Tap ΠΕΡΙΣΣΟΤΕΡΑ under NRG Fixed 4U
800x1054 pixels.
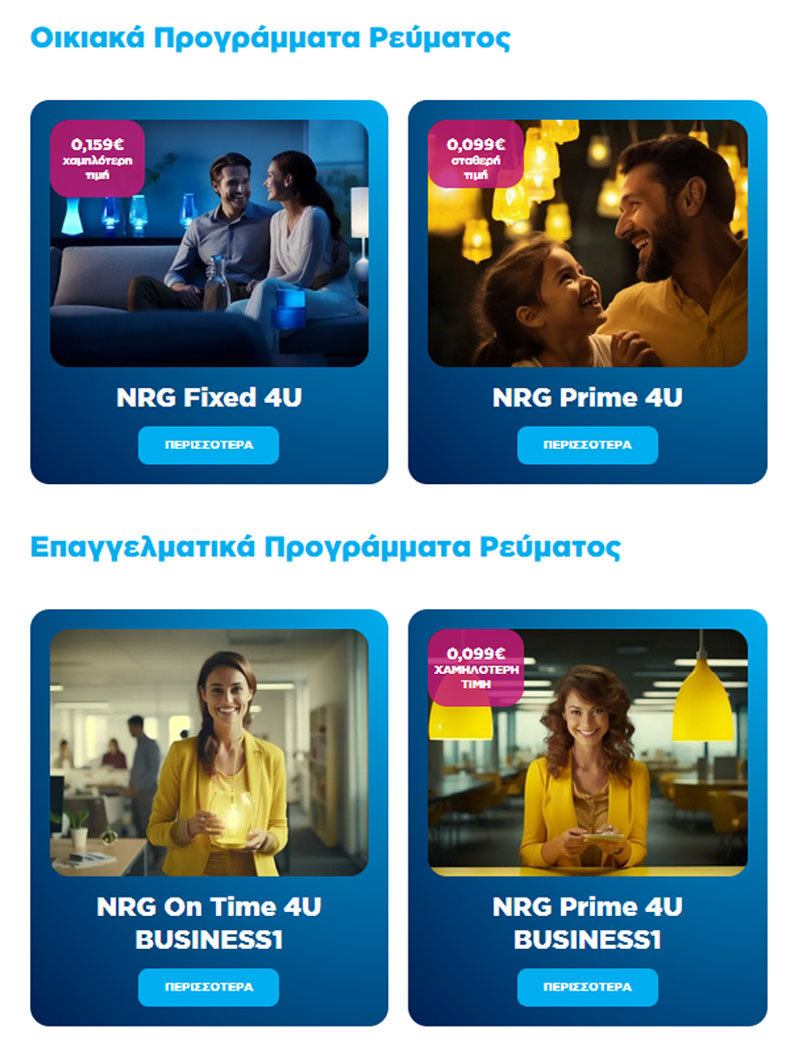click(x=208, y=445)
